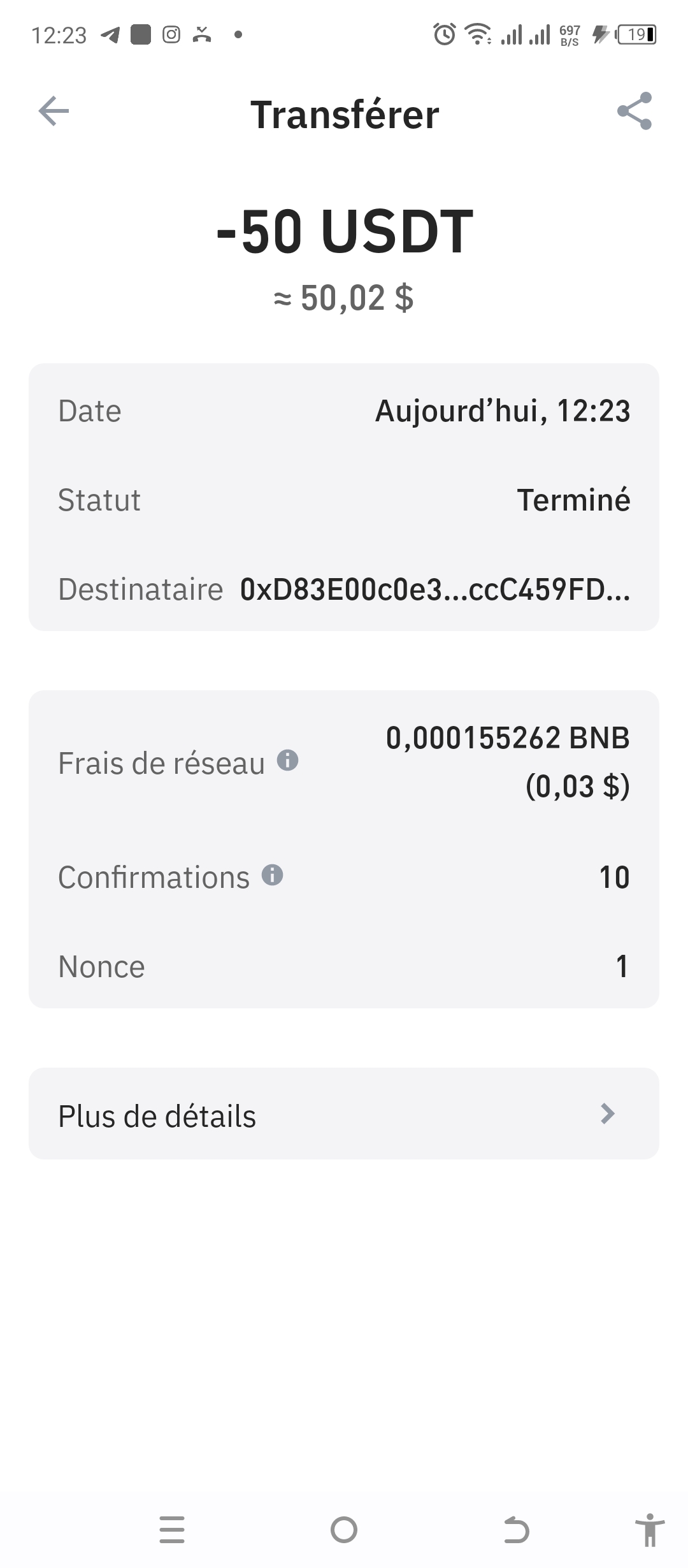Image resolution: width=688 pixels, height=1568 pixels.
Task: Go back using the top-left arrow
Action: pos(54,112)
